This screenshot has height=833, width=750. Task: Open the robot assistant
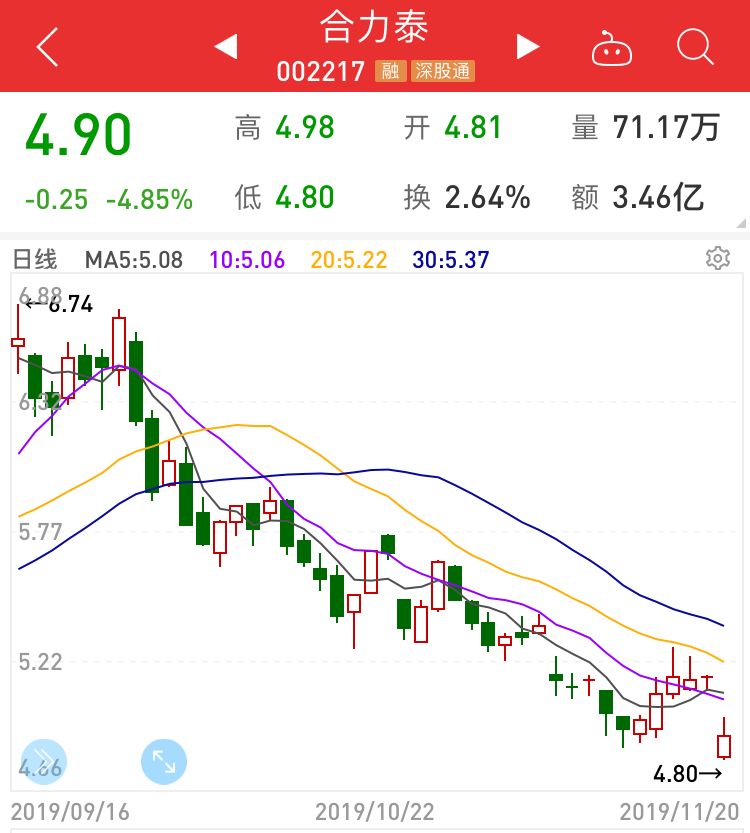pos(611,47)
